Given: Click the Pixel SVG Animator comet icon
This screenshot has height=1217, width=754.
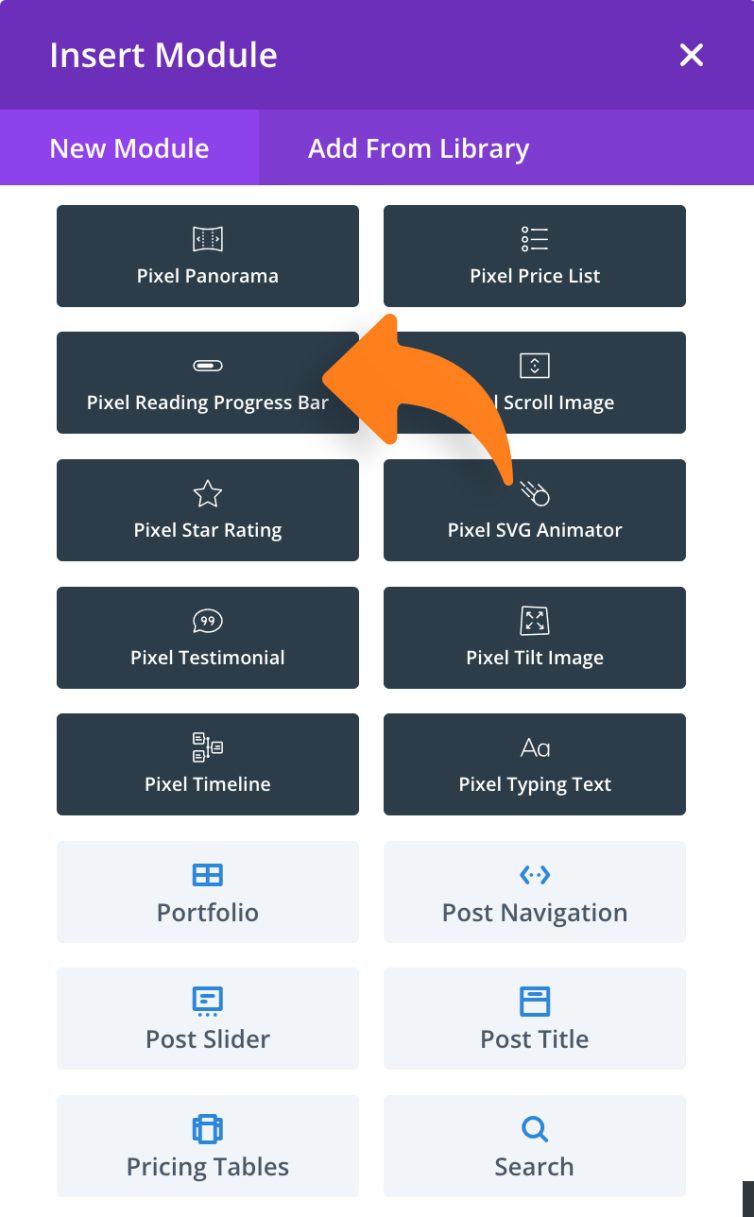Looking at the screenshot, I should 534,493.
